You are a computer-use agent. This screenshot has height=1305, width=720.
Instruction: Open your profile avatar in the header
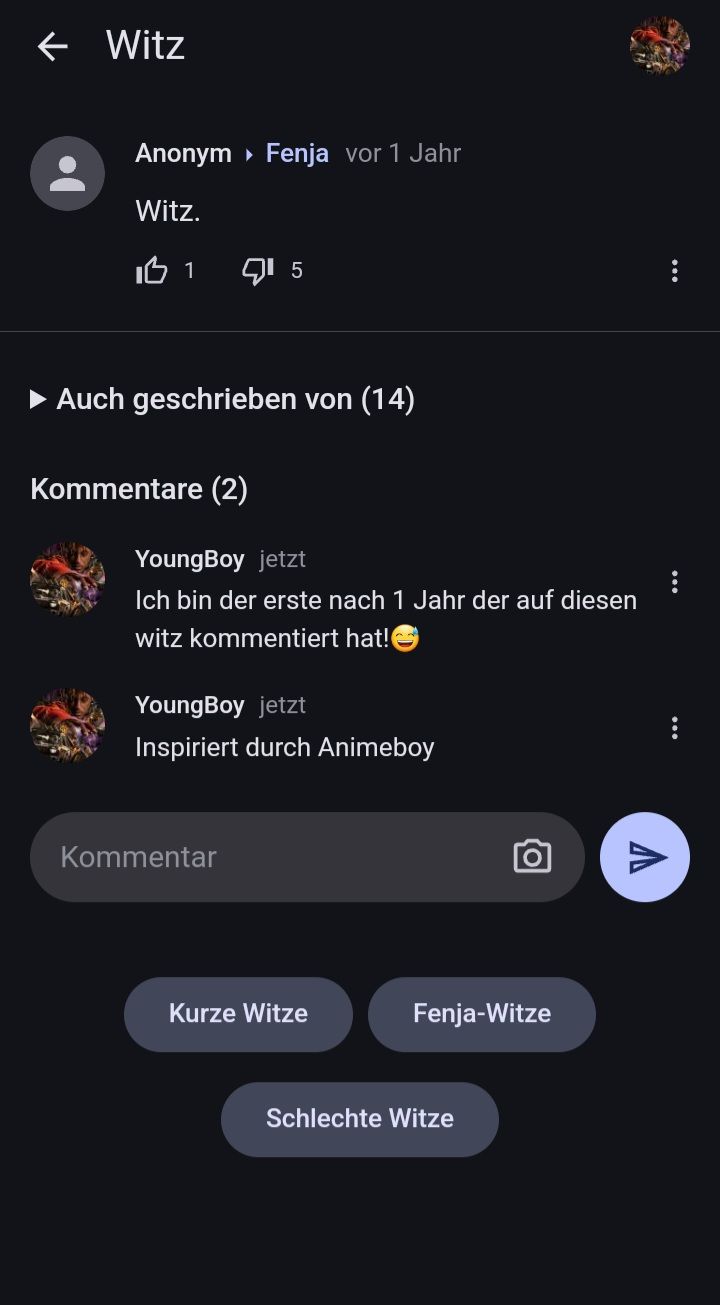659,46
